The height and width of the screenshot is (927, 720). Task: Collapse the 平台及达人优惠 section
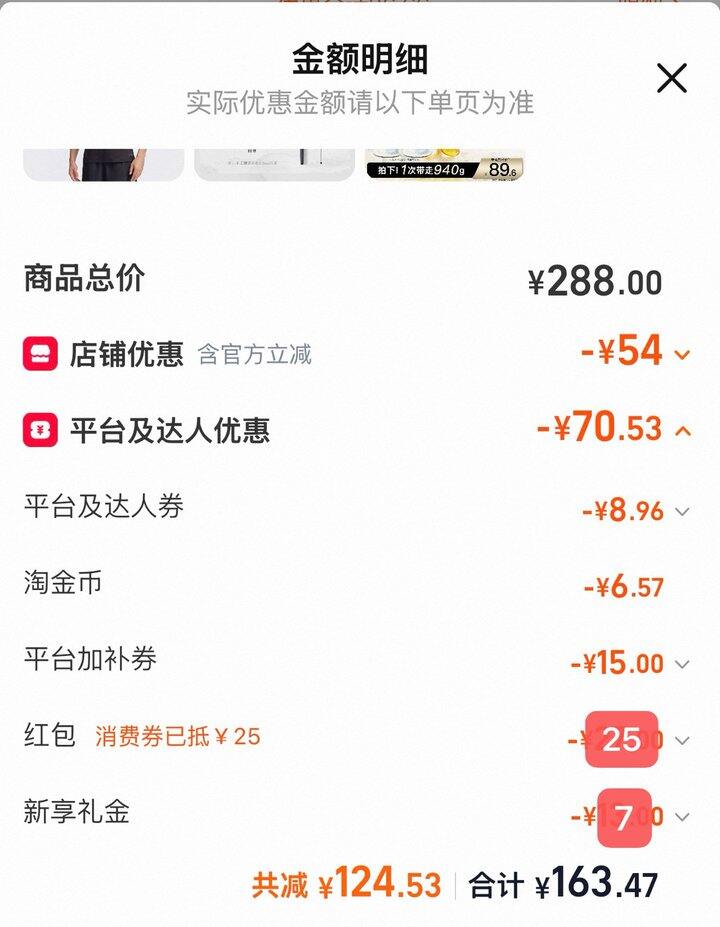pos(683,431)
